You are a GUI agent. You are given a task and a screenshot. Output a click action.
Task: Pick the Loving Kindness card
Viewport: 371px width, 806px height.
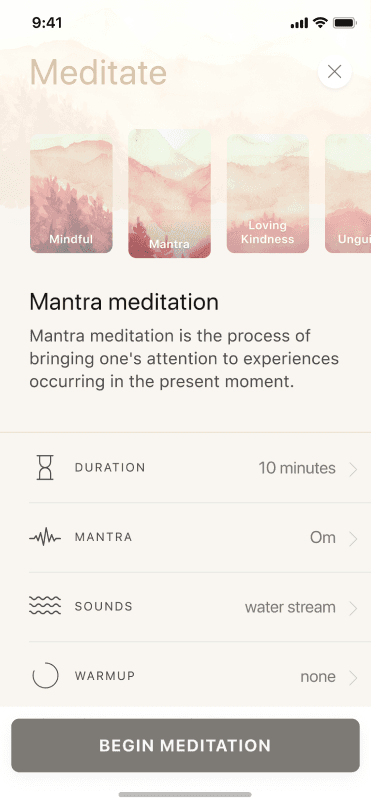tap(268, 193)
